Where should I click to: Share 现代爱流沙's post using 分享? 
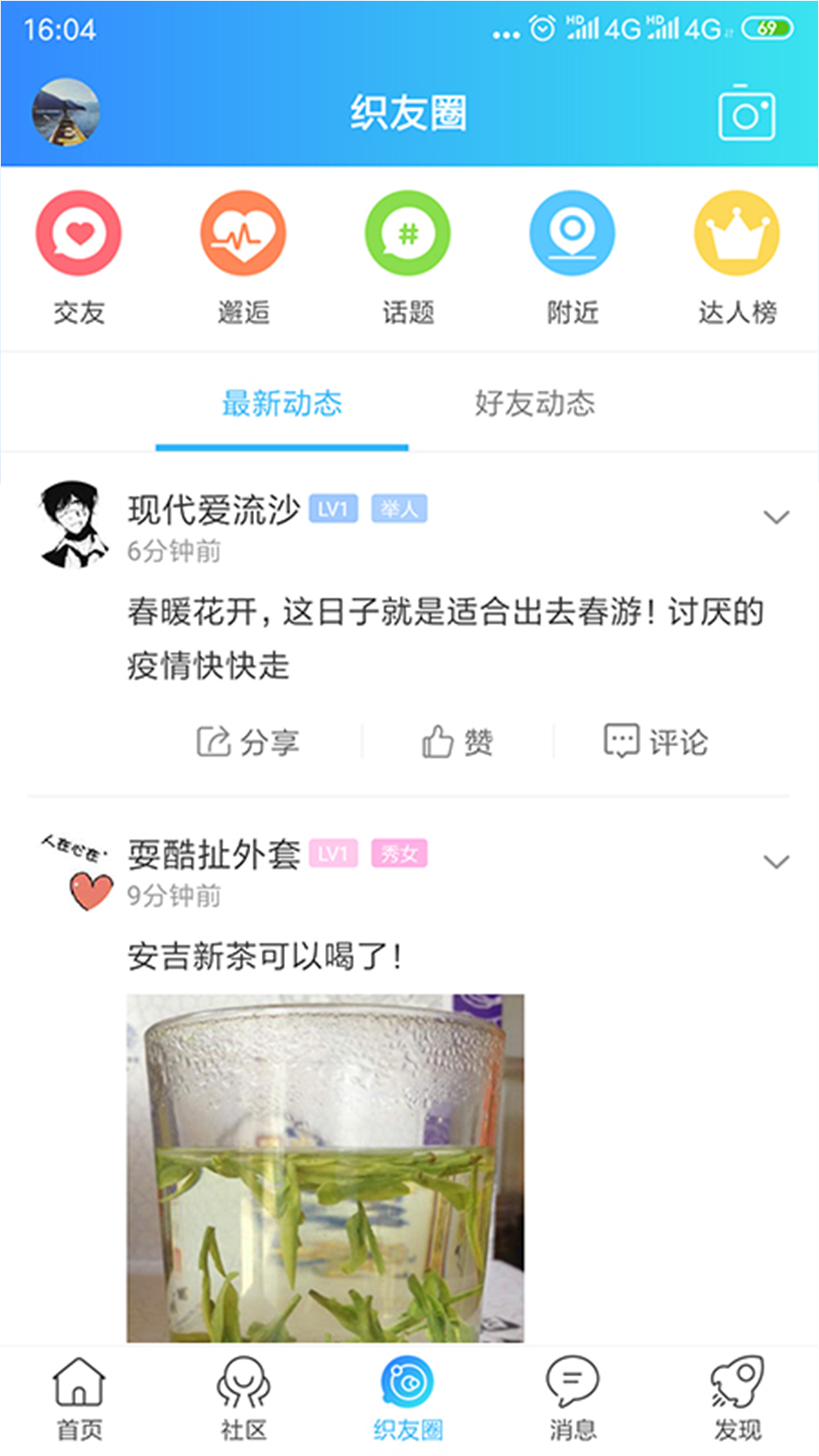coord(250,742)
